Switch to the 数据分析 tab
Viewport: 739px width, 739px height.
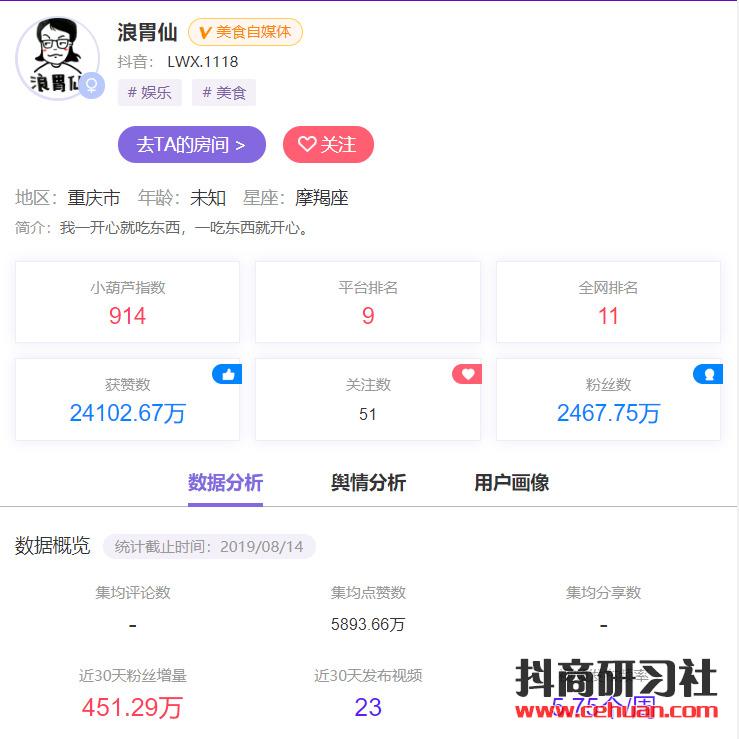pos(225,483)
